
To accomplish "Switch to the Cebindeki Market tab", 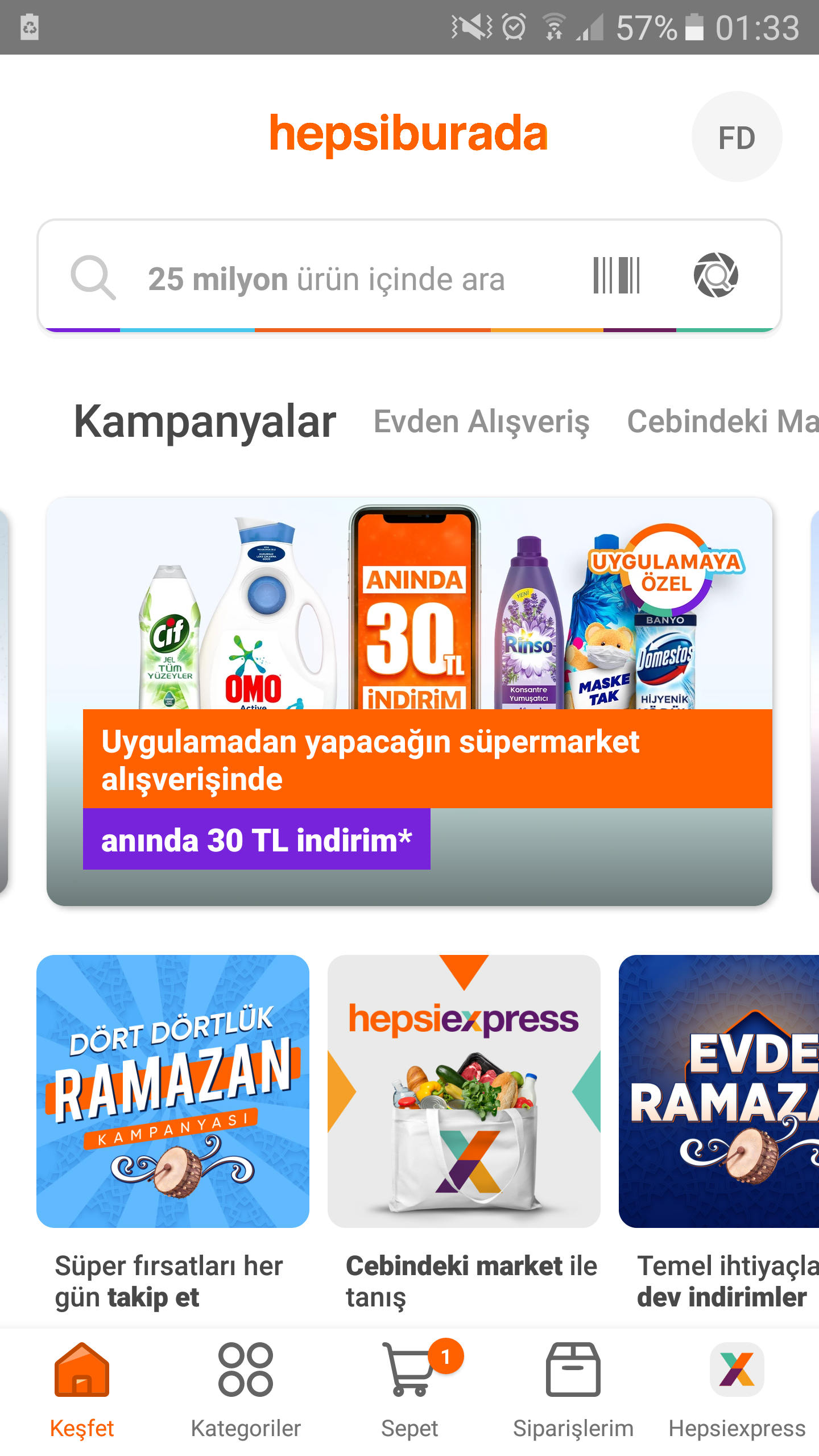I will [722, 422].
